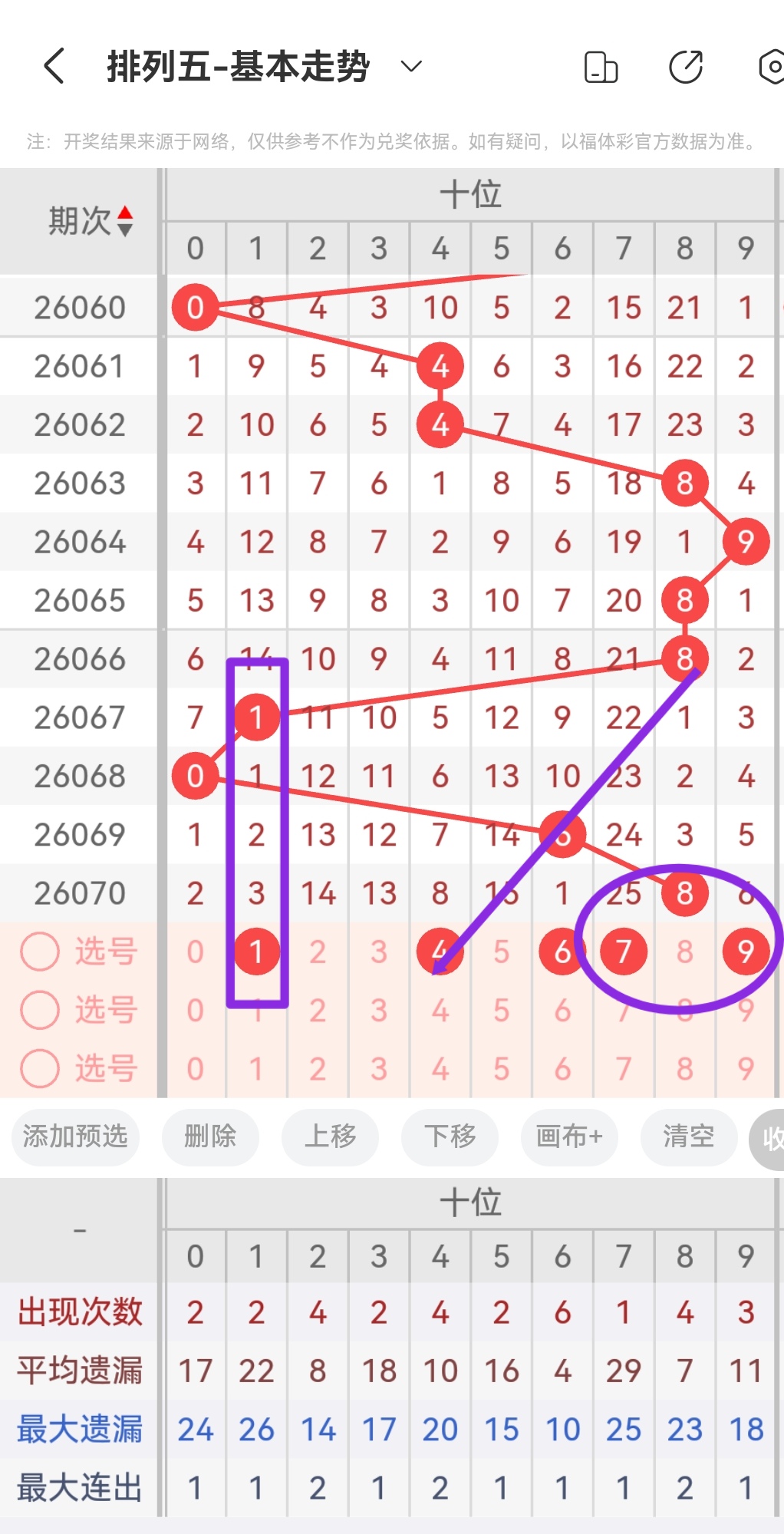Select number 4 in the first 选号 row
This screenshot has width=784, height=1534.
[x=440, y=950]
